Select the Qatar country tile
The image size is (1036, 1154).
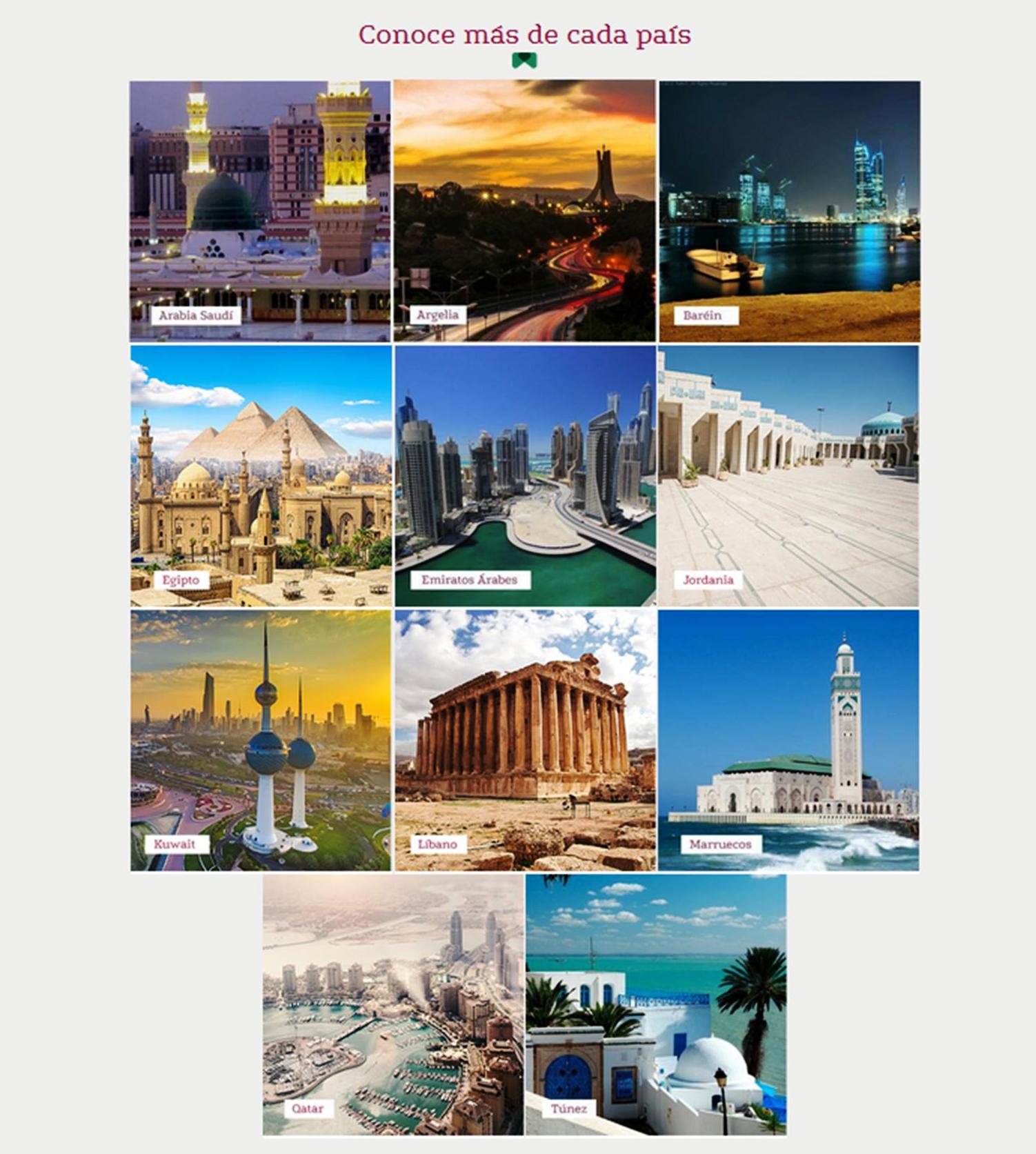point(393,1004)
